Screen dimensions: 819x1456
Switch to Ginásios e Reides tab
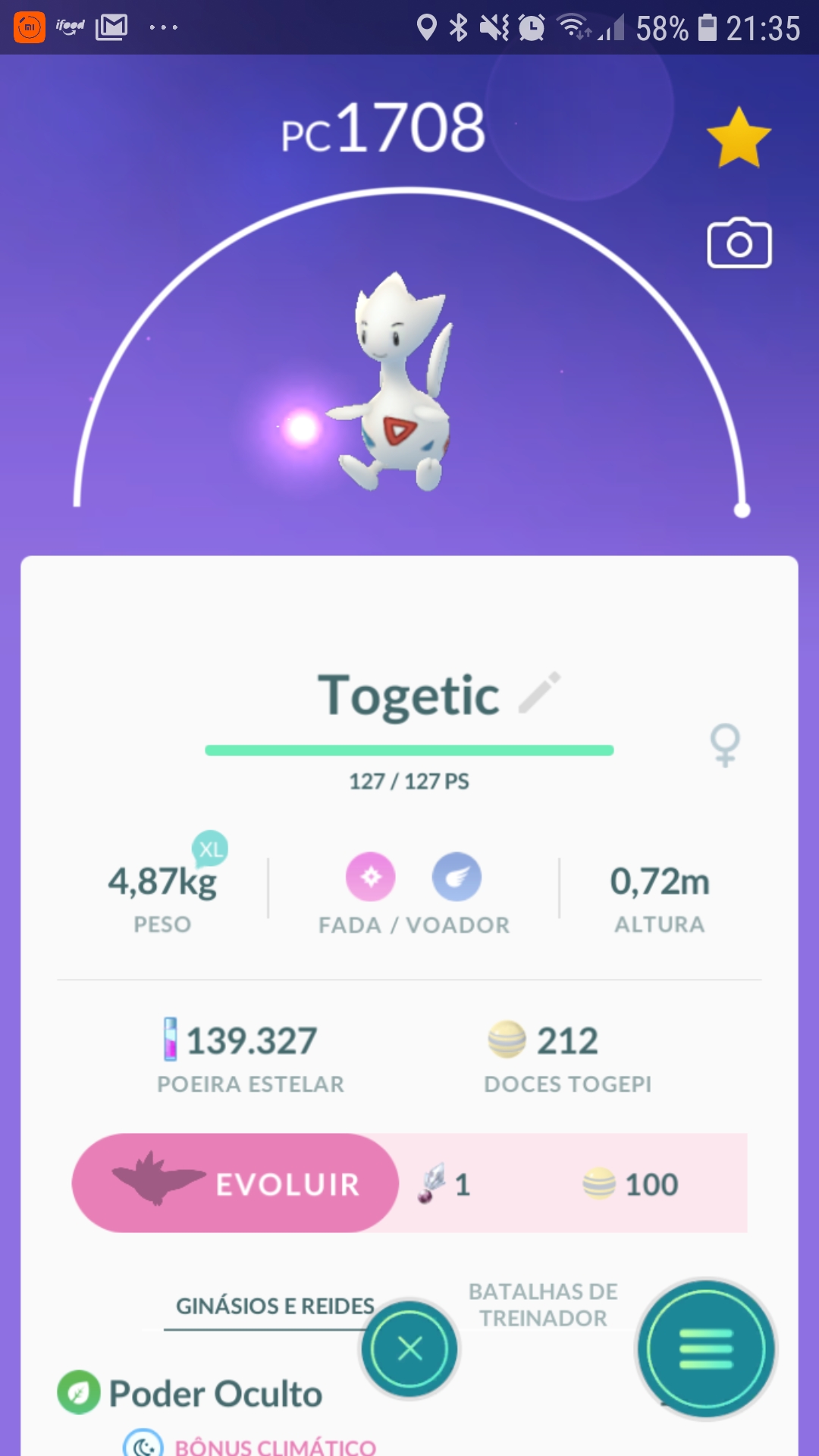click(275, 1306)
